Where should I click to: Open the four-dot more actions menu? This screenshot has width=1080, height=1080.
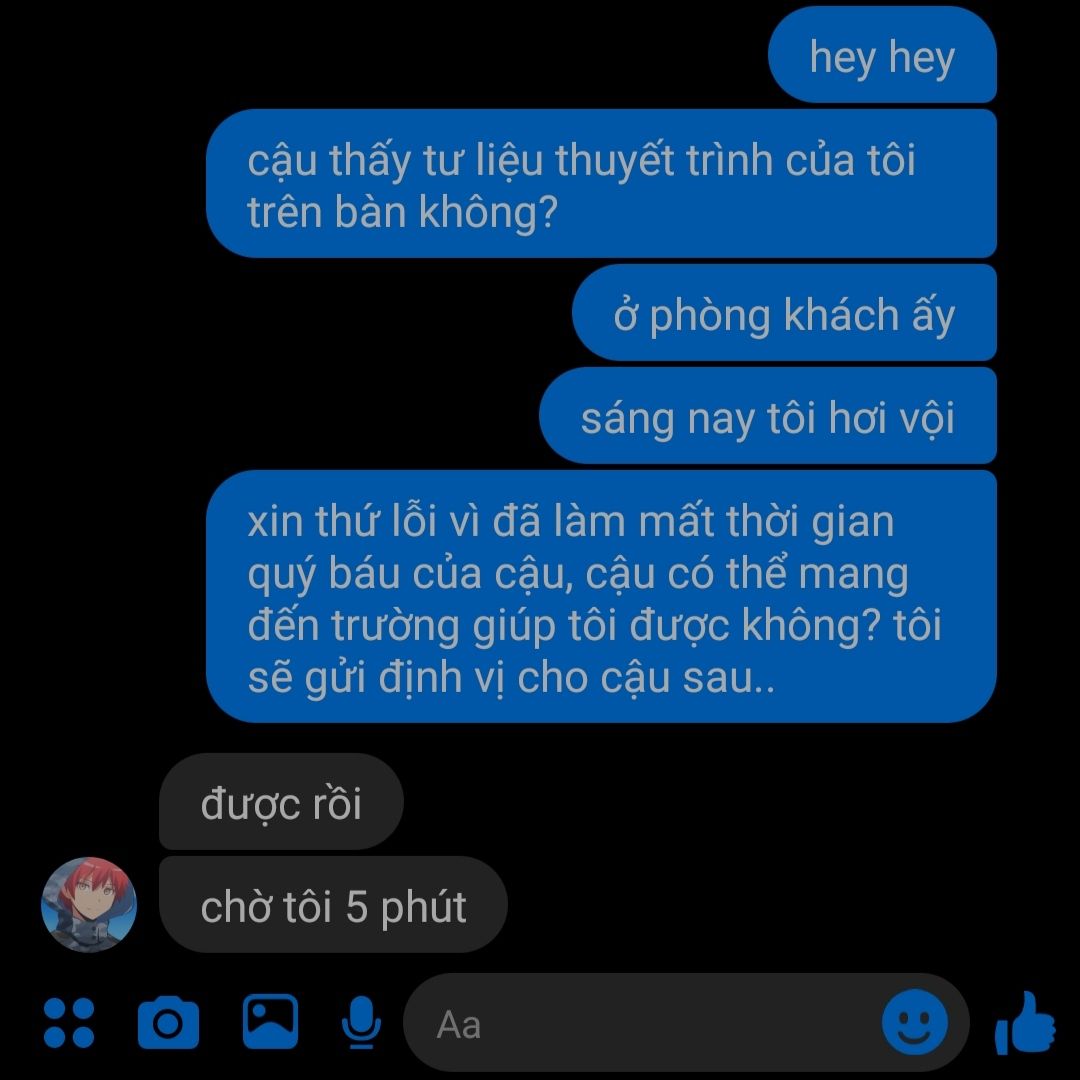click(70, 1022)
